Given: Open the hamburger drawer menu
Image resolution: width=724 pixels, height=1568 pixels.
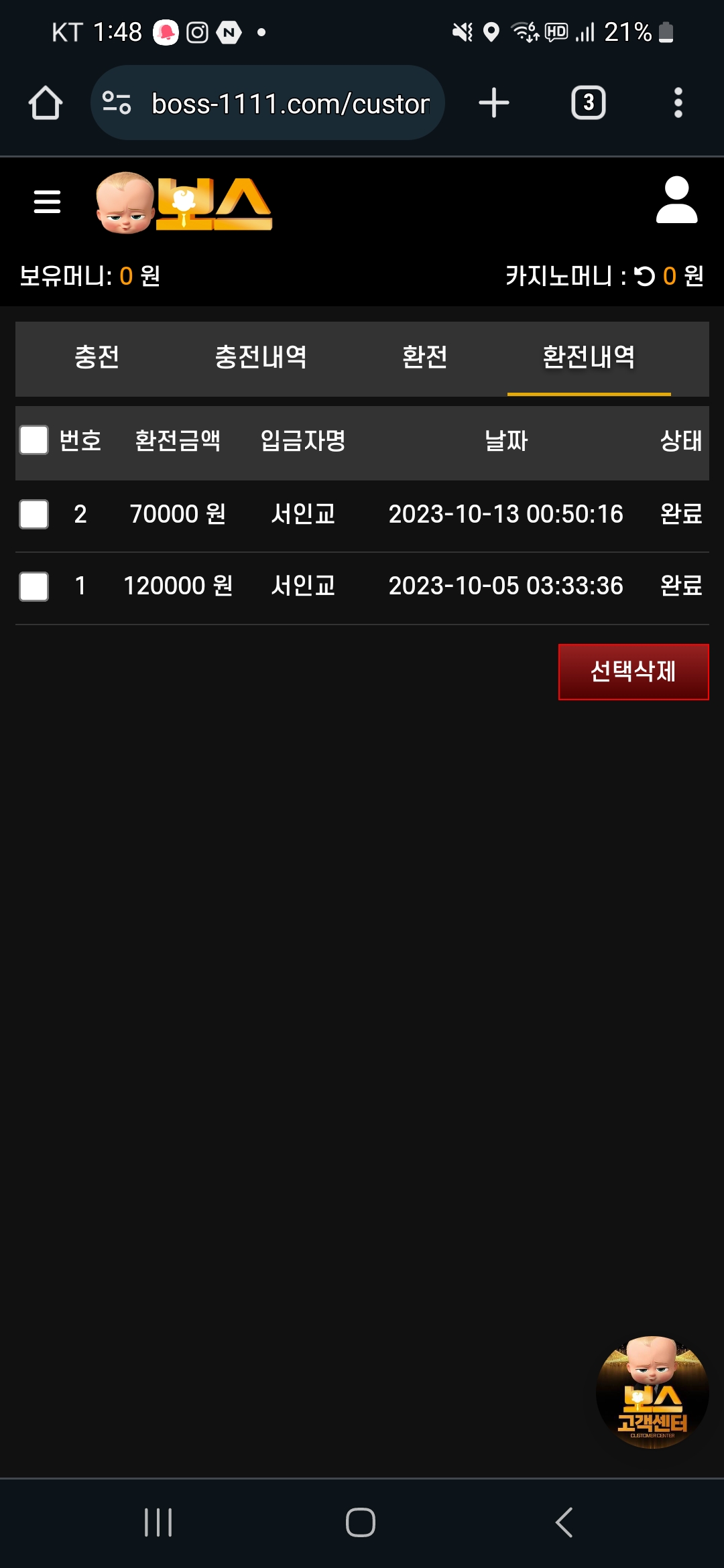Looking at the screenshot, I should pyautogui.click(x=47, y=201).
